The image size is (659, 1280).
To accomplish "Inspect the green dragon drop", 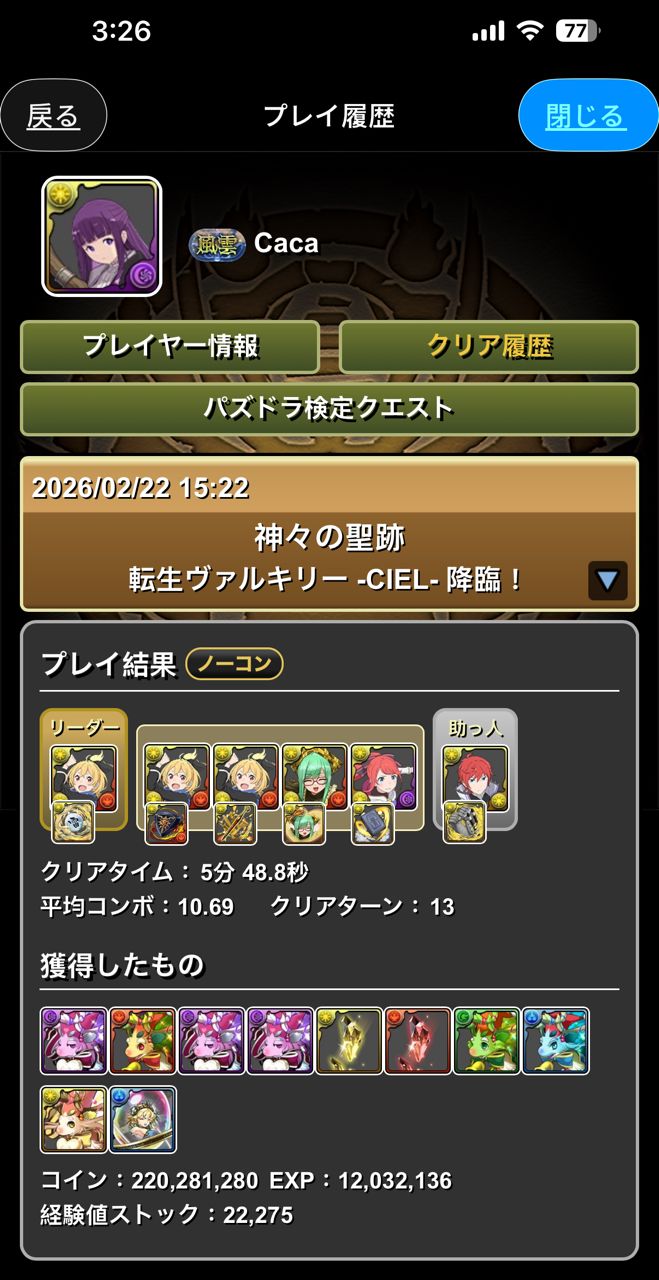I will coord(486,1041).
